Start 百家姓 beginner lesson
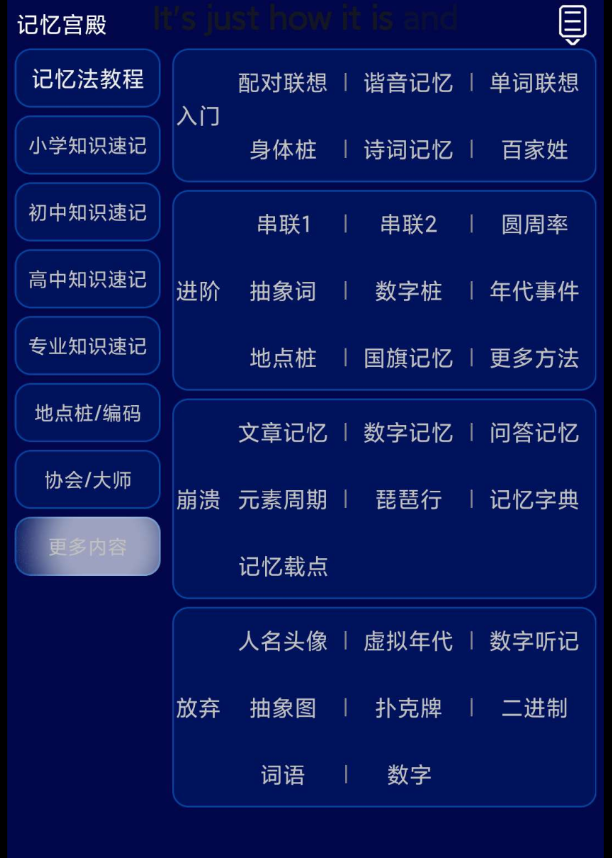This screenshot has height=858, width=612. point(534,150)
